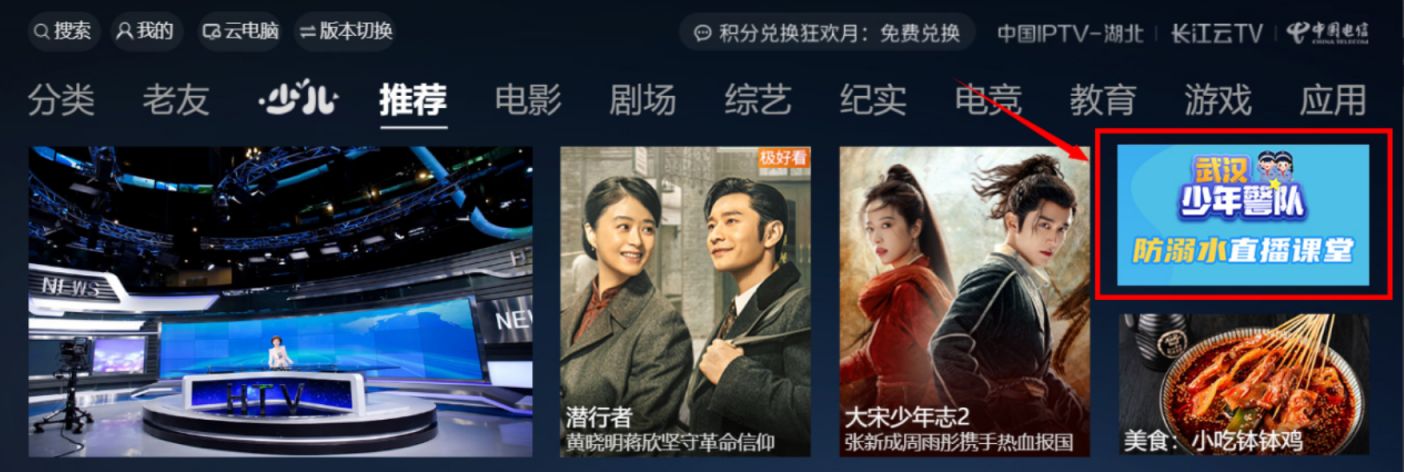
Task: Switch to the 老友 tab
Action: (175, 100)
